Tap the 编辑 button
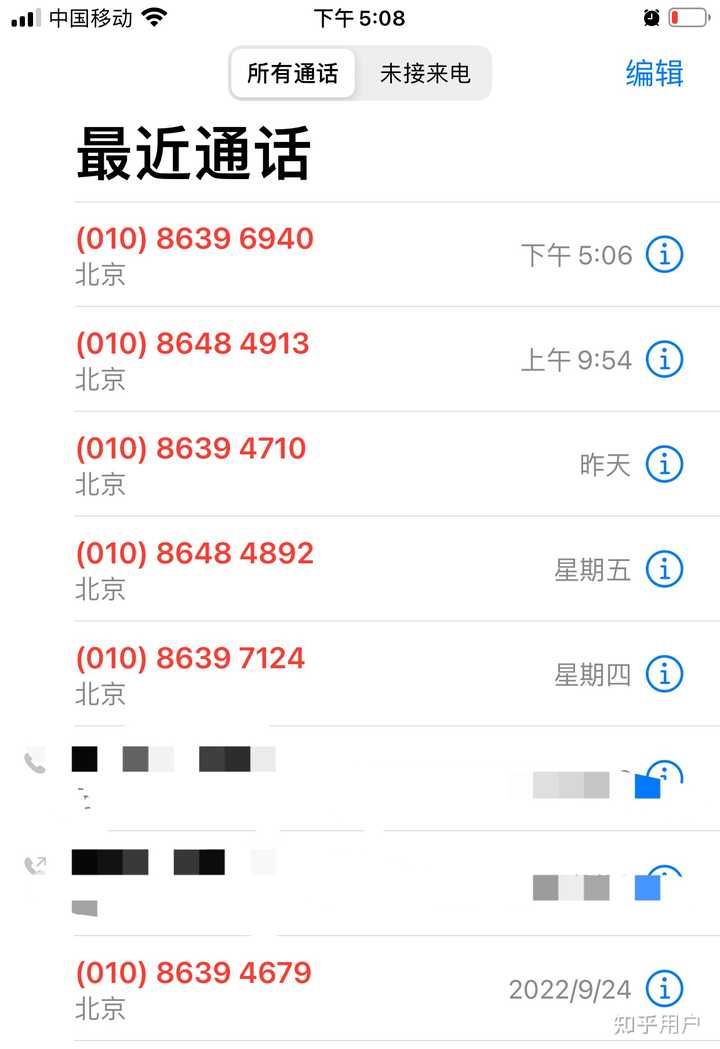The width and height of the screenshot is (720, 1049). coord(654,73)
